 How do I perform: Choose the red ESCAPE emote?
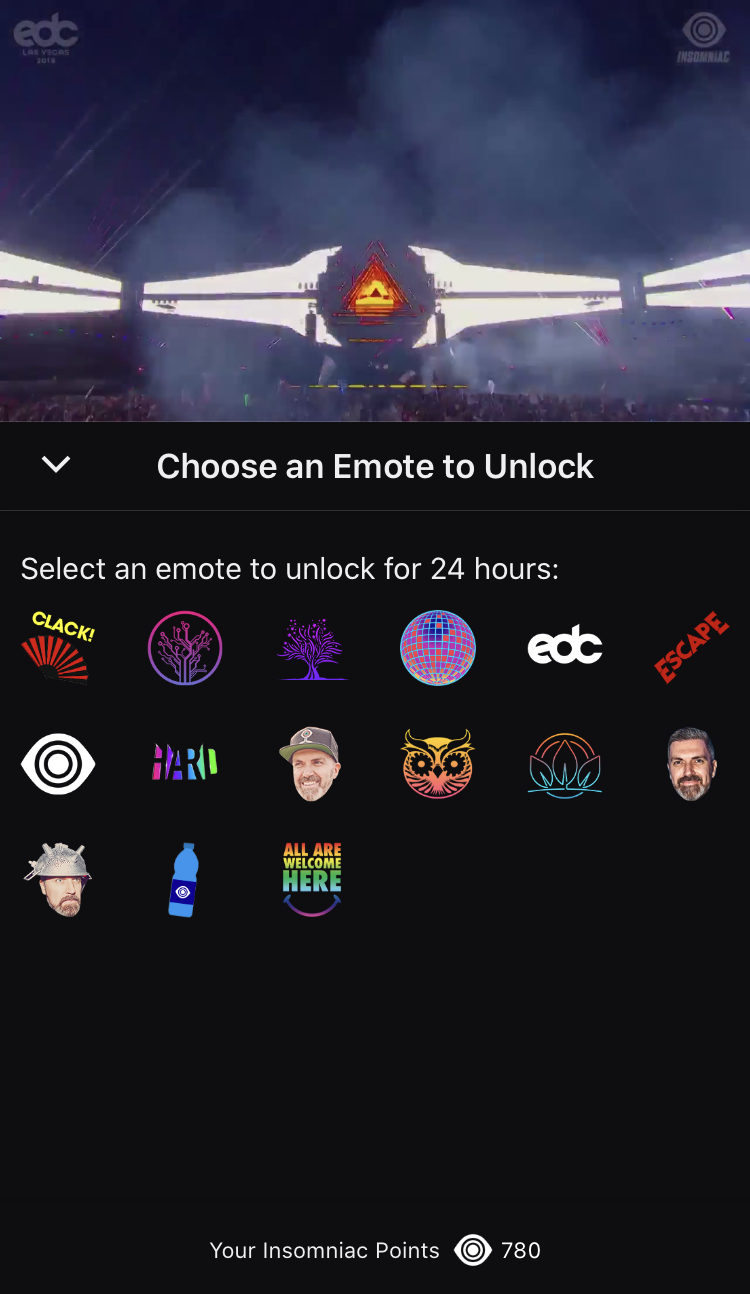(x=691, y=648)
